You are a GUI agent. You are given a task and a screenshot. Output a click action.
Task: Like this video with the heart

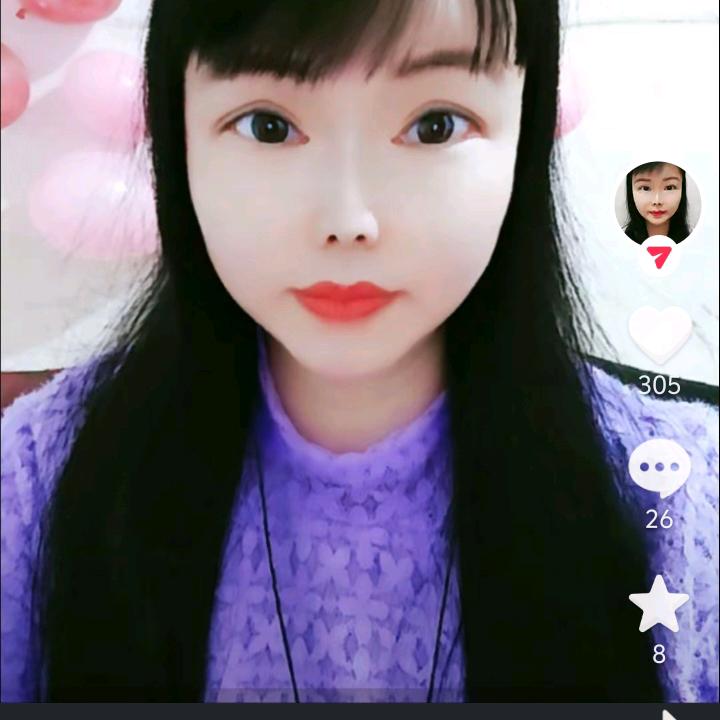[659, 334]
